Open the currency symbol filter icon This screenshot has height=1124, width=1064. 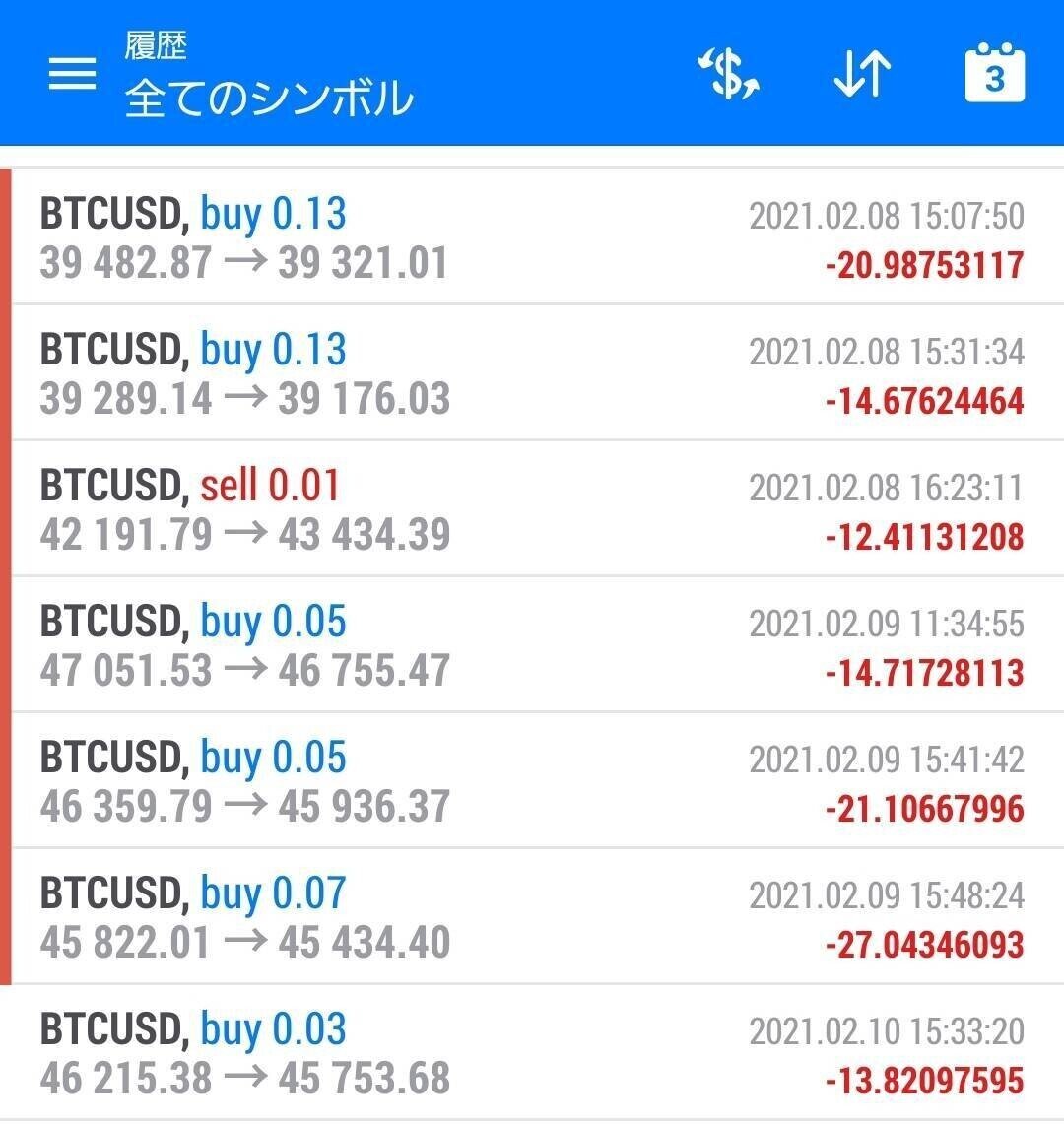pyautogui.click(x=729, y=74)
